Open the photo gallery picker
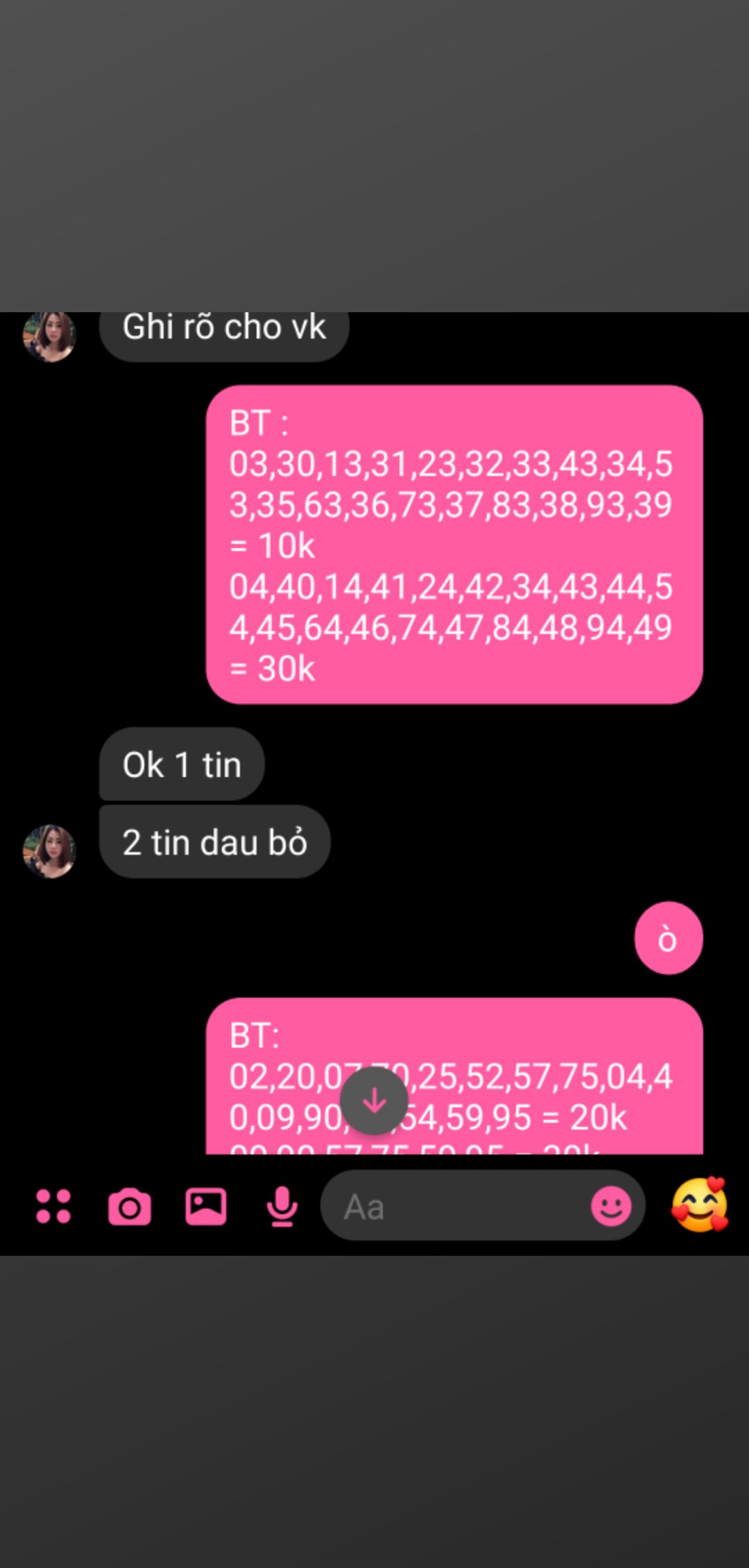The image size is (749, 1568). [x=206, y=1207]
